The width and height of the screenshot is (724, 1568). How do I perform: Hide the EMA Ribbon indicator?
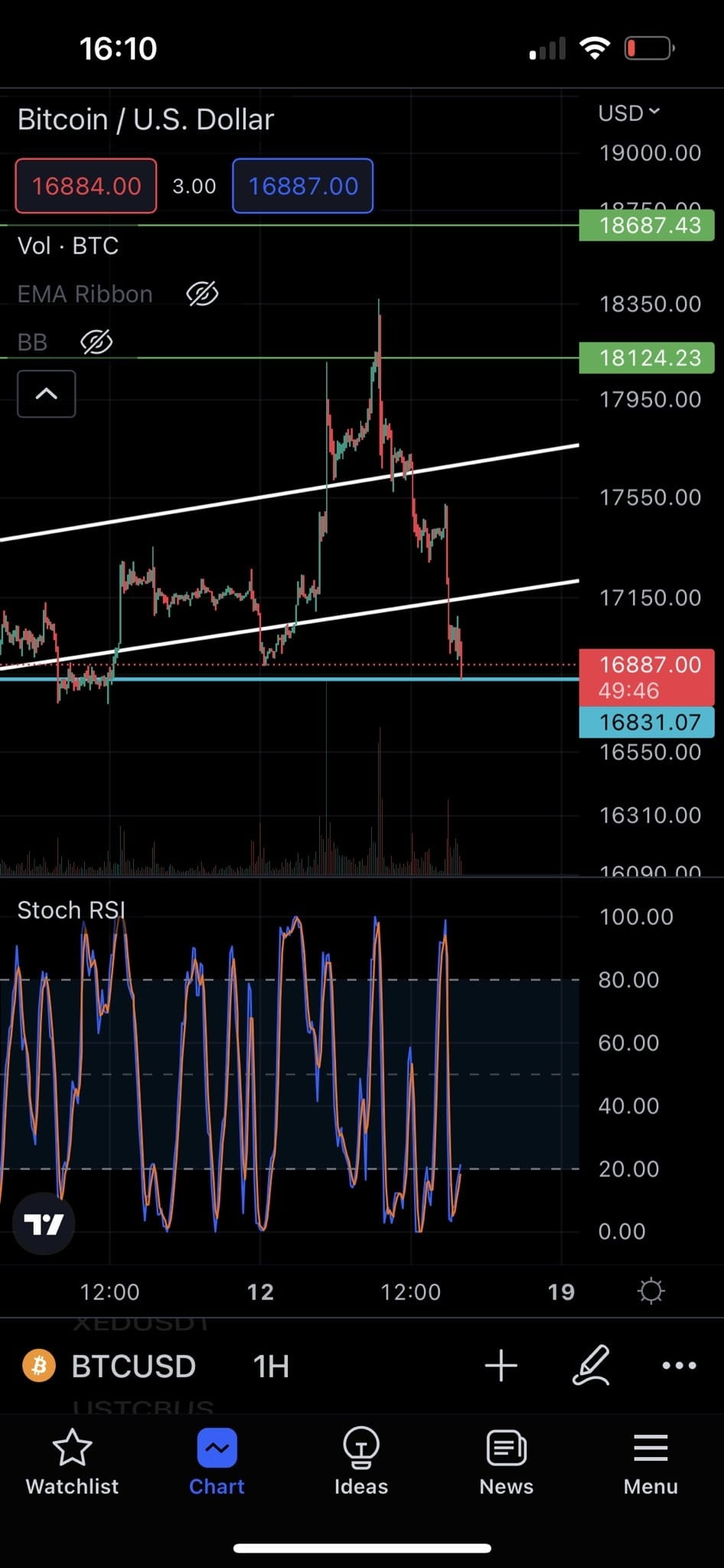201,293
